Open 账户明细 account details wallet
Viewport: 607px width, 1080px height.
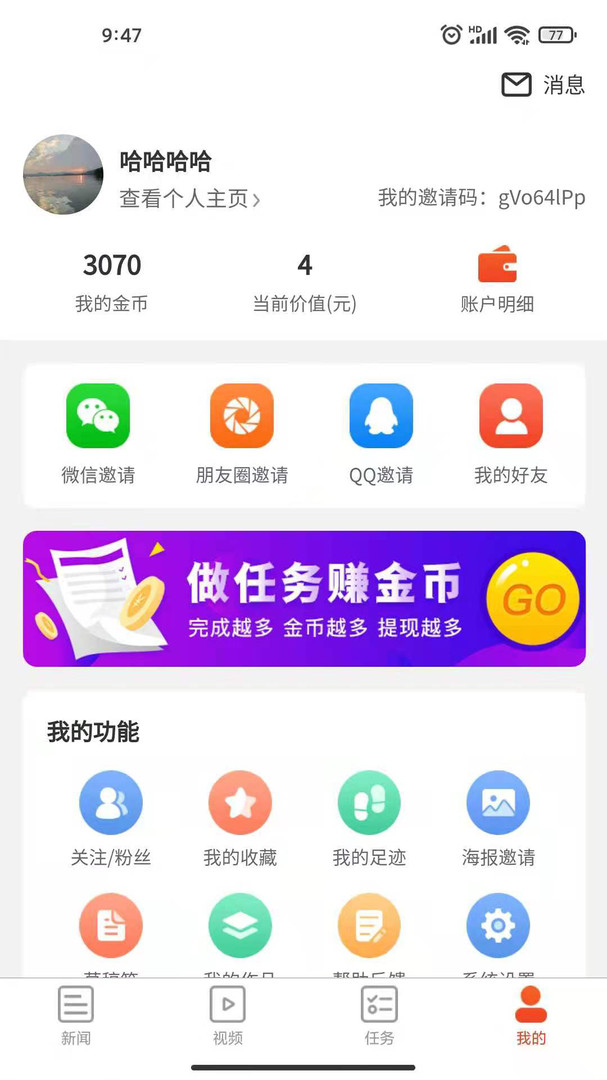(497, 280)
